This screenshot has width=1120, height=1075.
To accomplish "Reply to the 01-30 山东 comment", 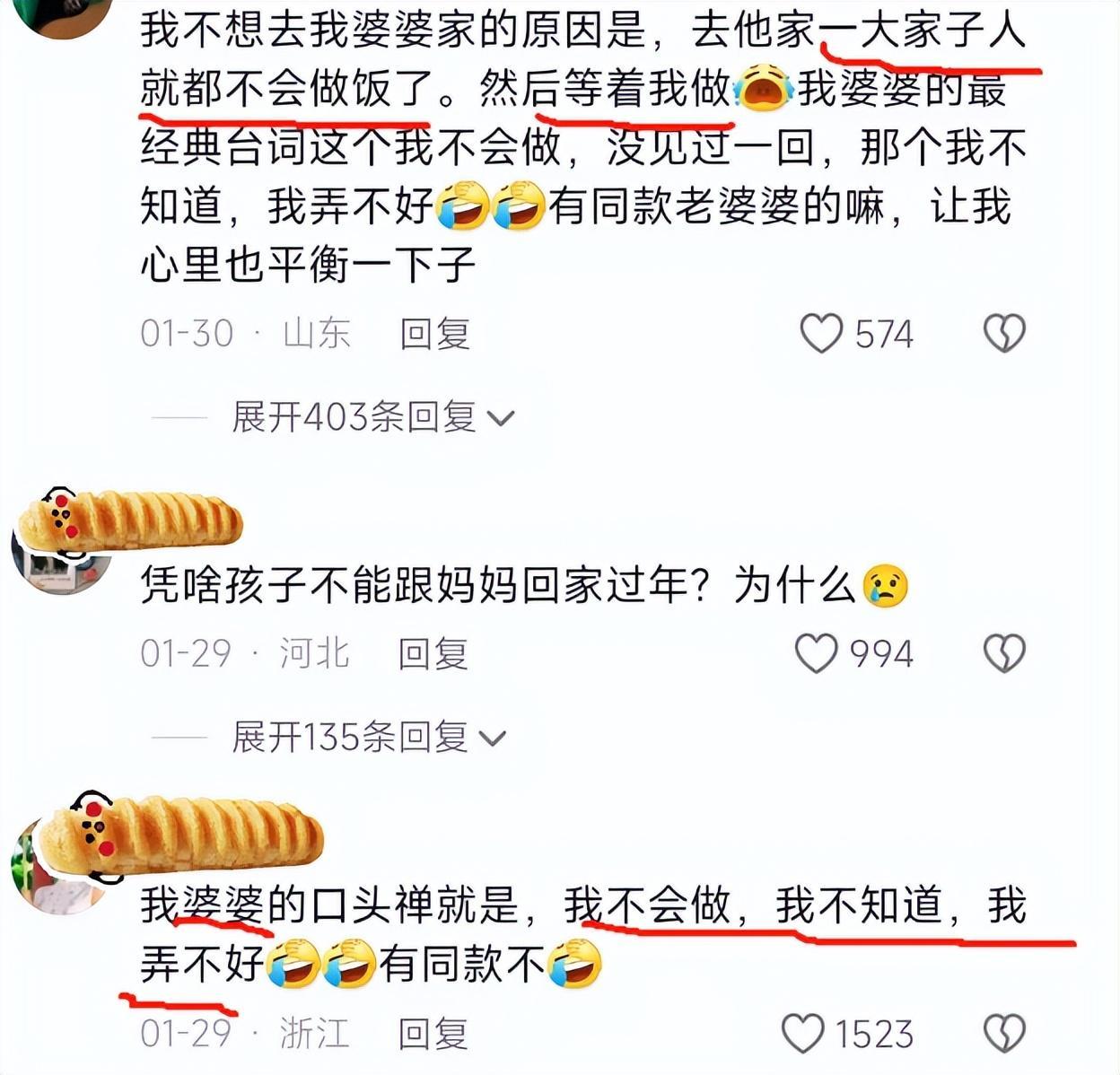I will point(435,334).
